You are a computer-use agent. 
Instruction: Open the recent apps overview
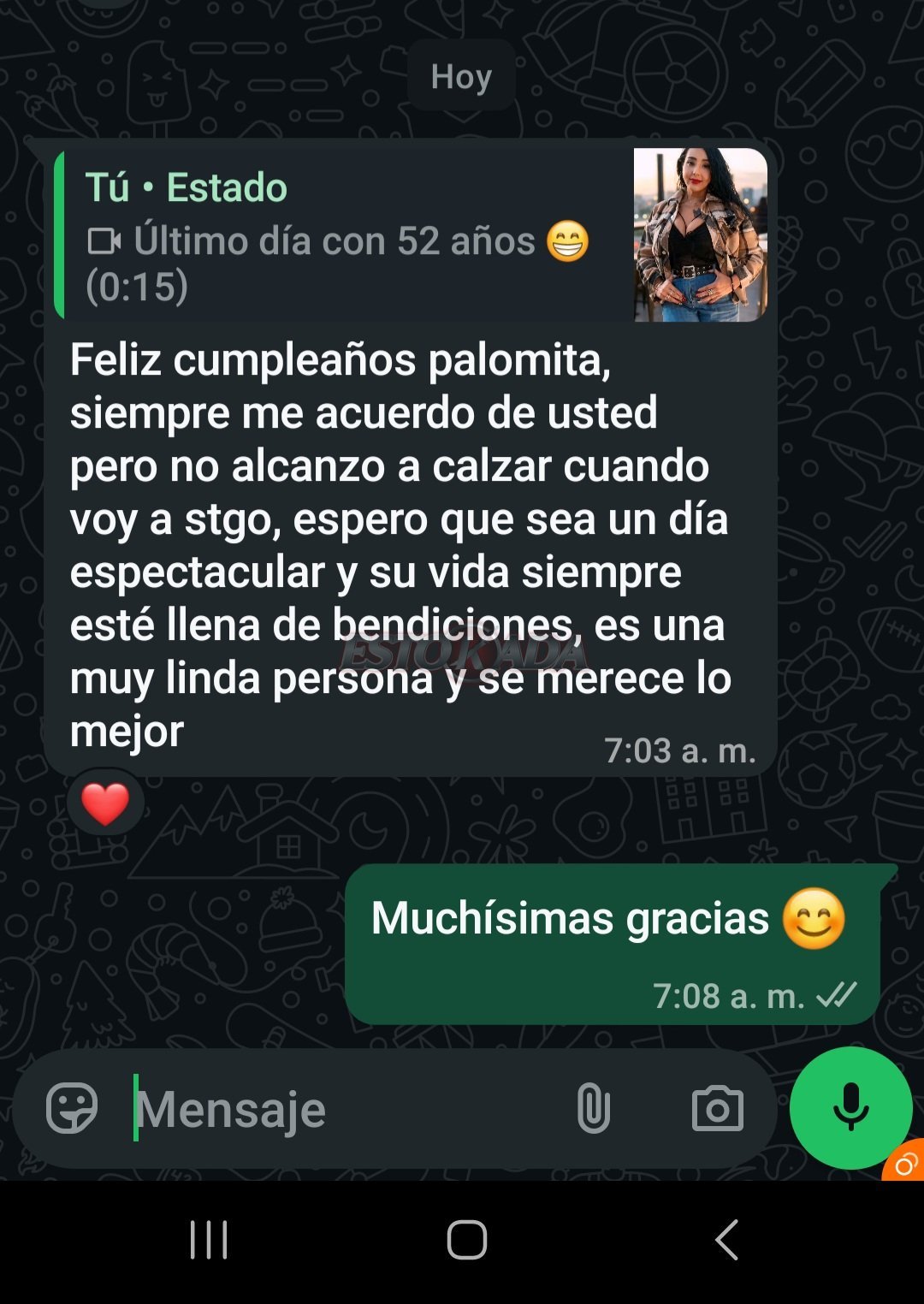[x=209, y=1239]
